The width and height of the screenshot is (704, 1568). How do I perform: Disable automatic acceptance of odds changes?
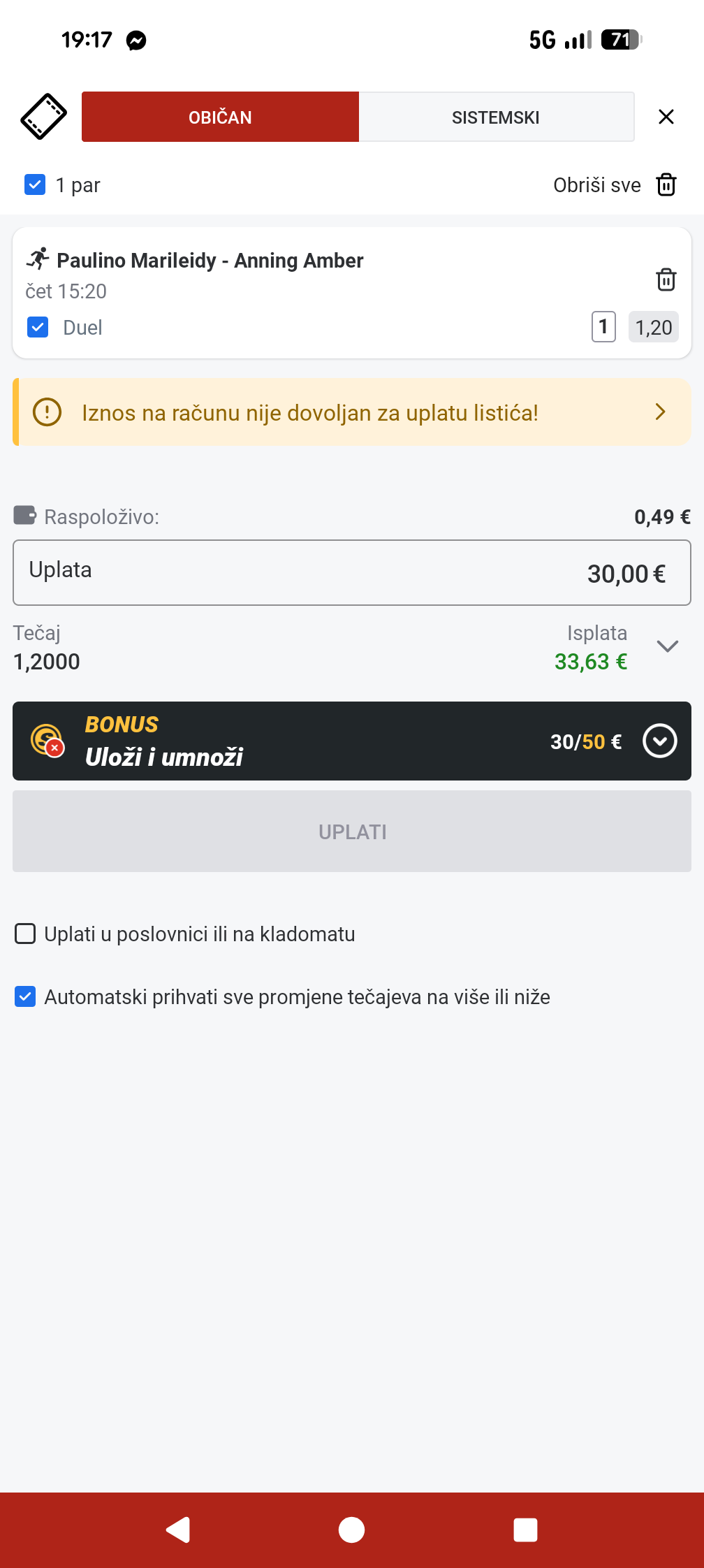pos(25,996)
